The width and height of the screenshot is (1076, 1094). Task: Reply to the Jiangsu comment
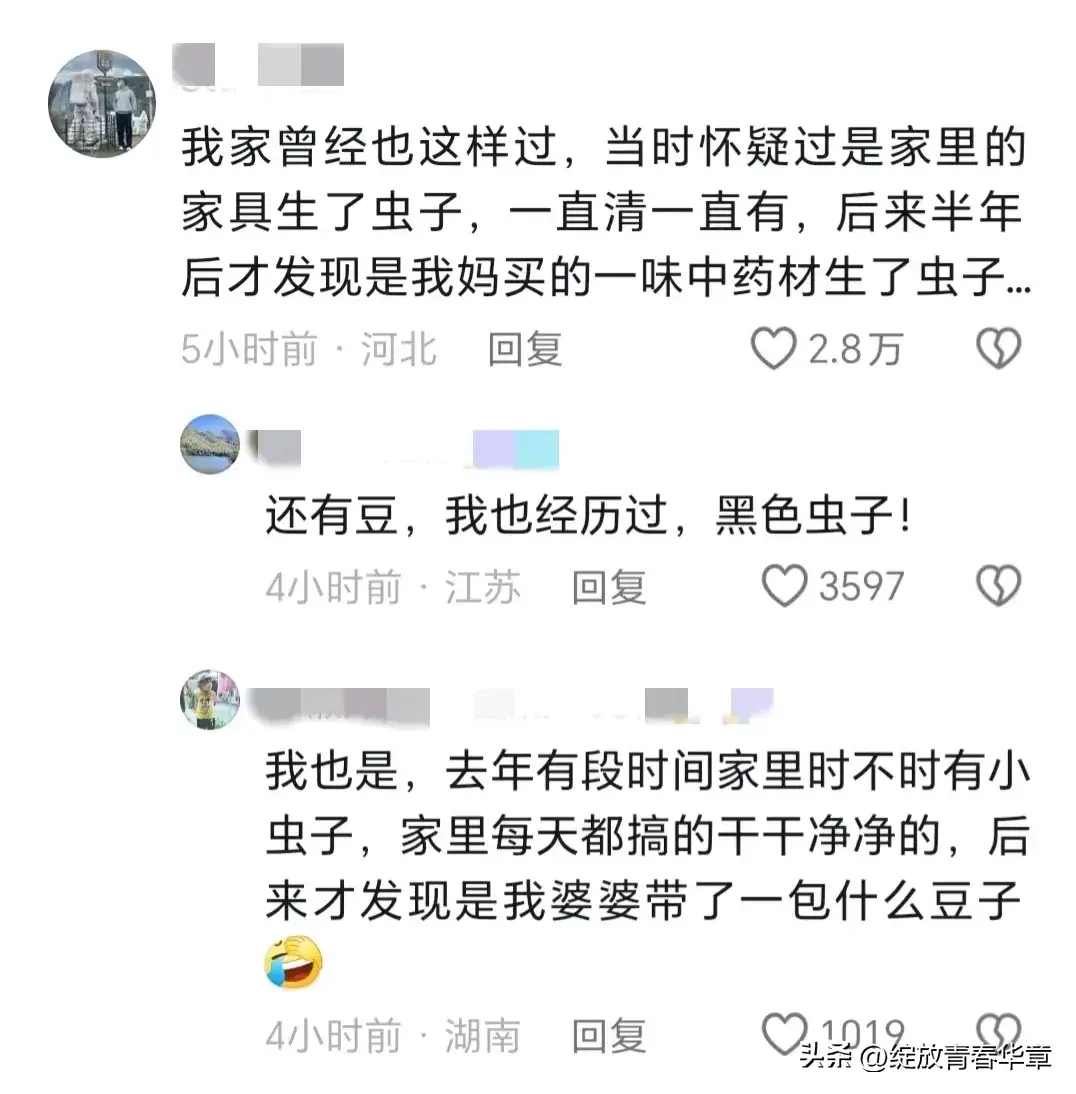point(609,587)
